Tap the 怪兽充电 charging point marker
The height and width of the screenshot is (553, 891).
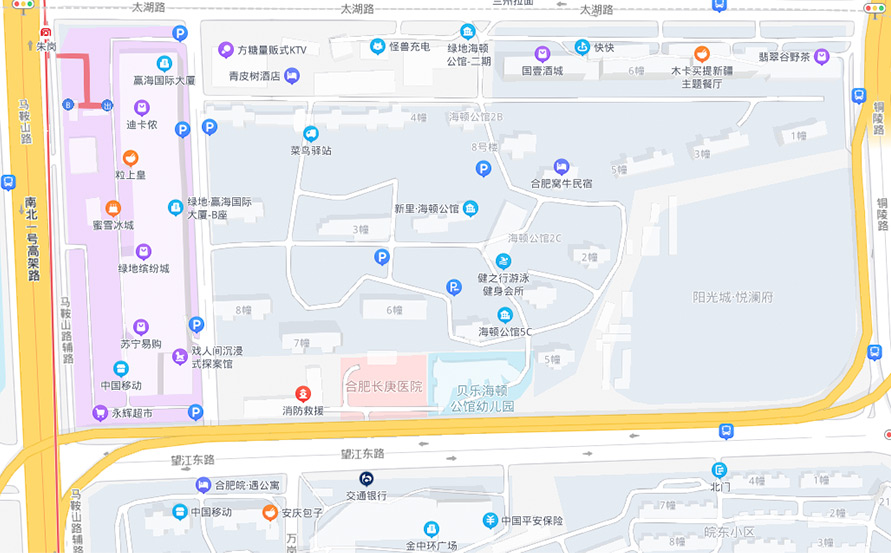[377, 46]
